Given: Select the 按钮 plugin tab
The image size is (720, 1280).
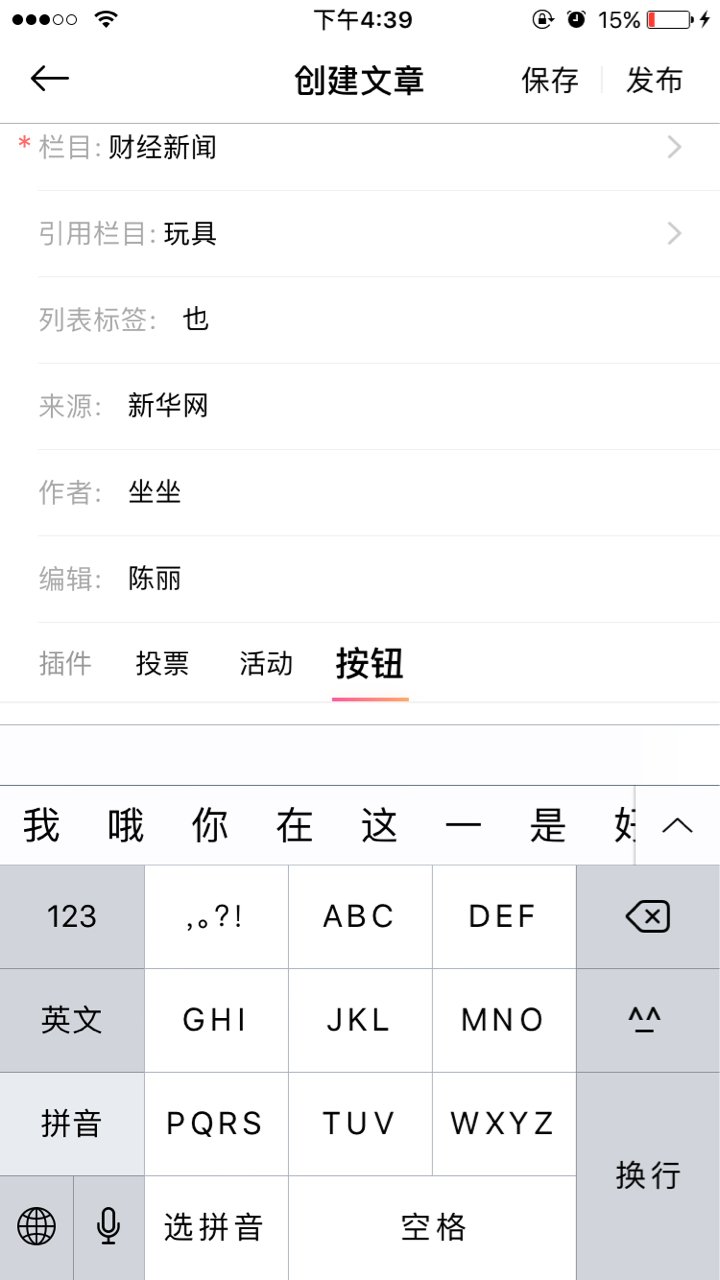Looking at the screenshot, I should (369, 663).
